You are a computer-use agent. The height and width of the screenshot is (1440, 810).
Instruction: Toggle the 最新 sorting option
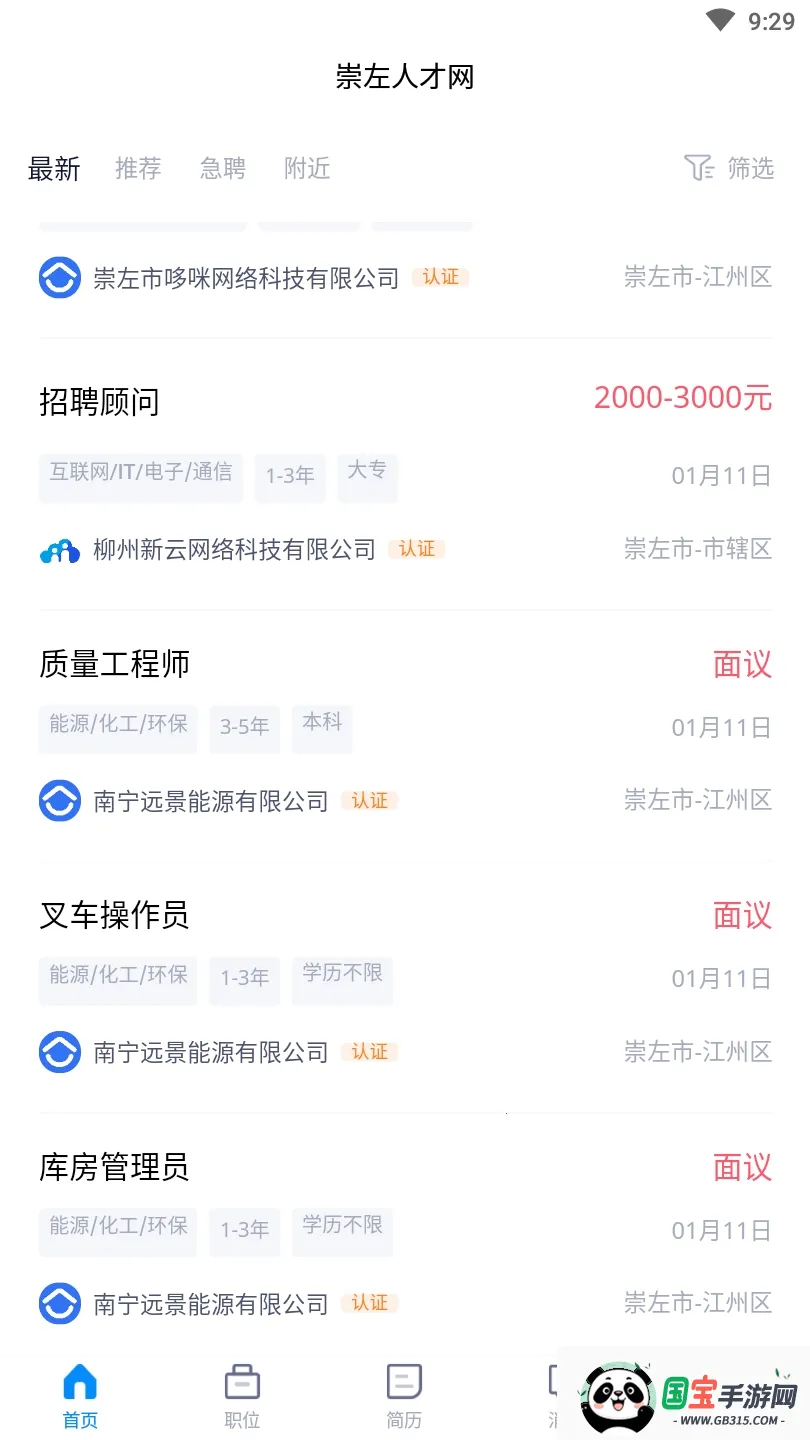(x=53, y=168)
